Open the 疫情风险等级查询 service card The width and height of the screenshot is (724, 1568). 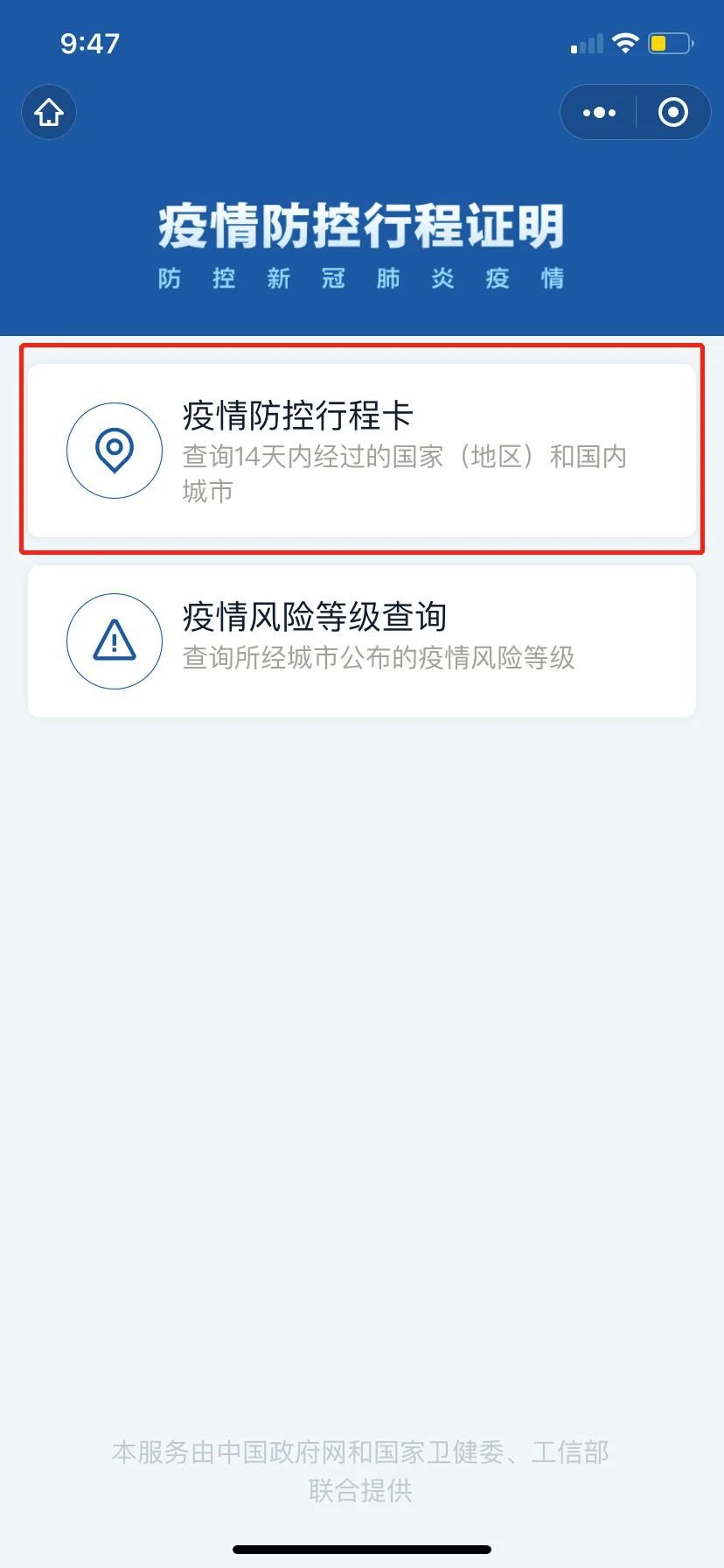click(362, 640)
